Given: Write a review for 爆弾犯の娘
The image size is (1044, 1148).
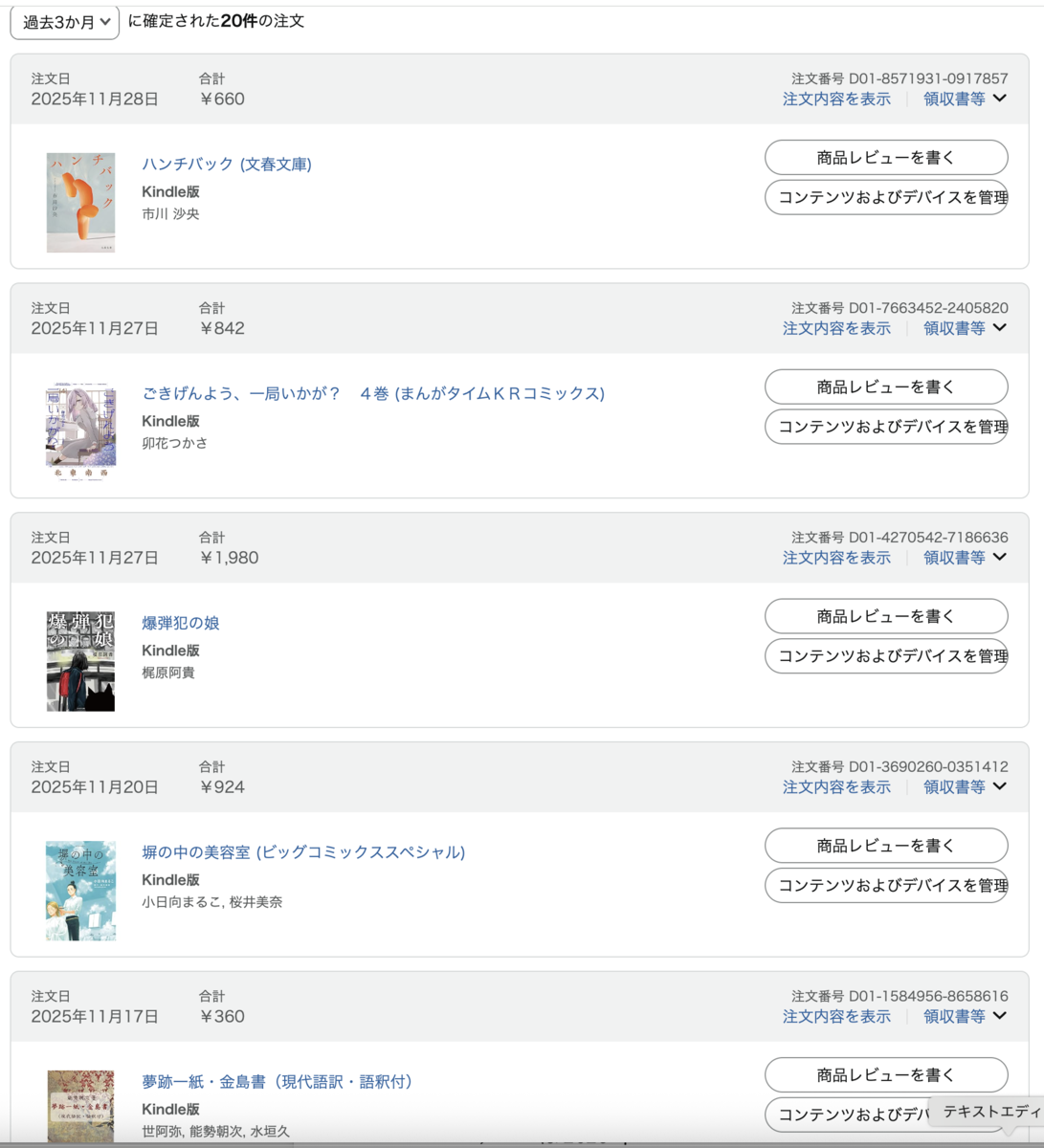Looking at the screenshot, I should coord(886,616).
